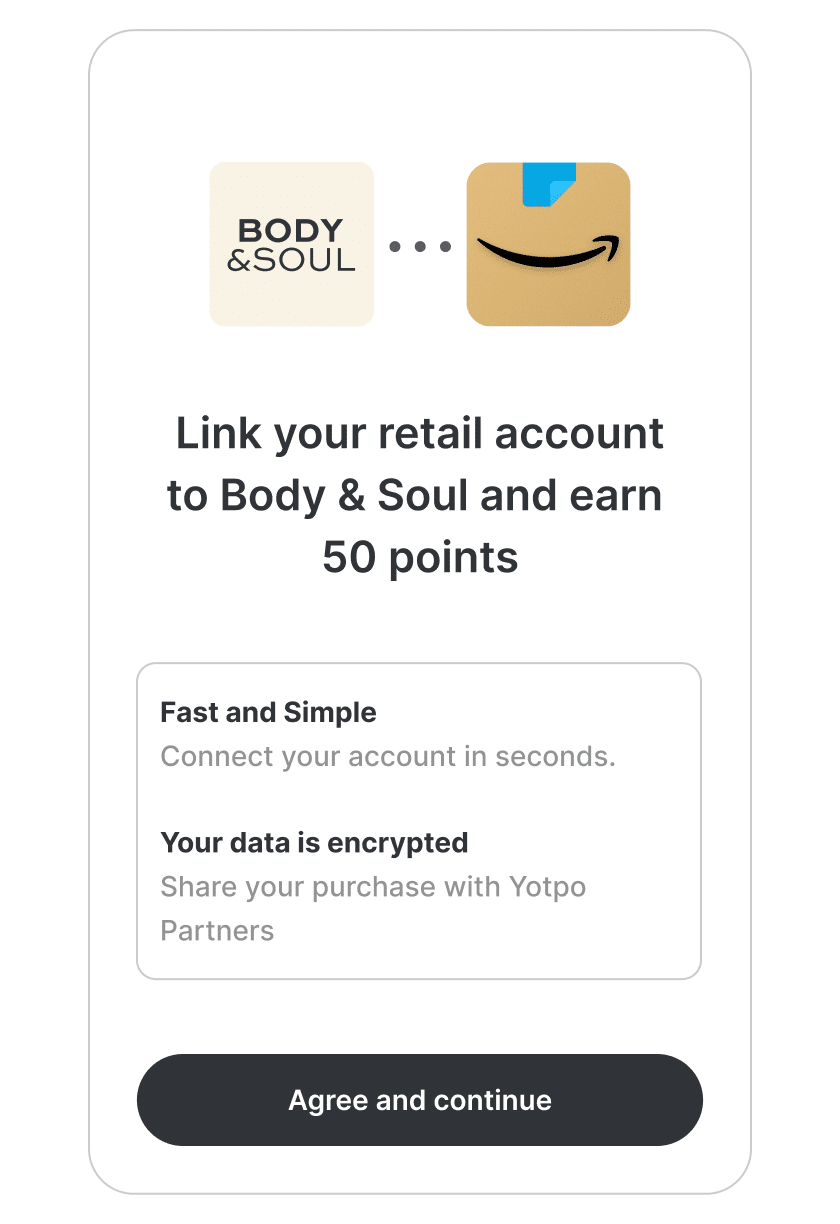Screen dimensions: 840x1224
Task: Click the Connect your account in seconds text
Action: click(x=389, y=757)
